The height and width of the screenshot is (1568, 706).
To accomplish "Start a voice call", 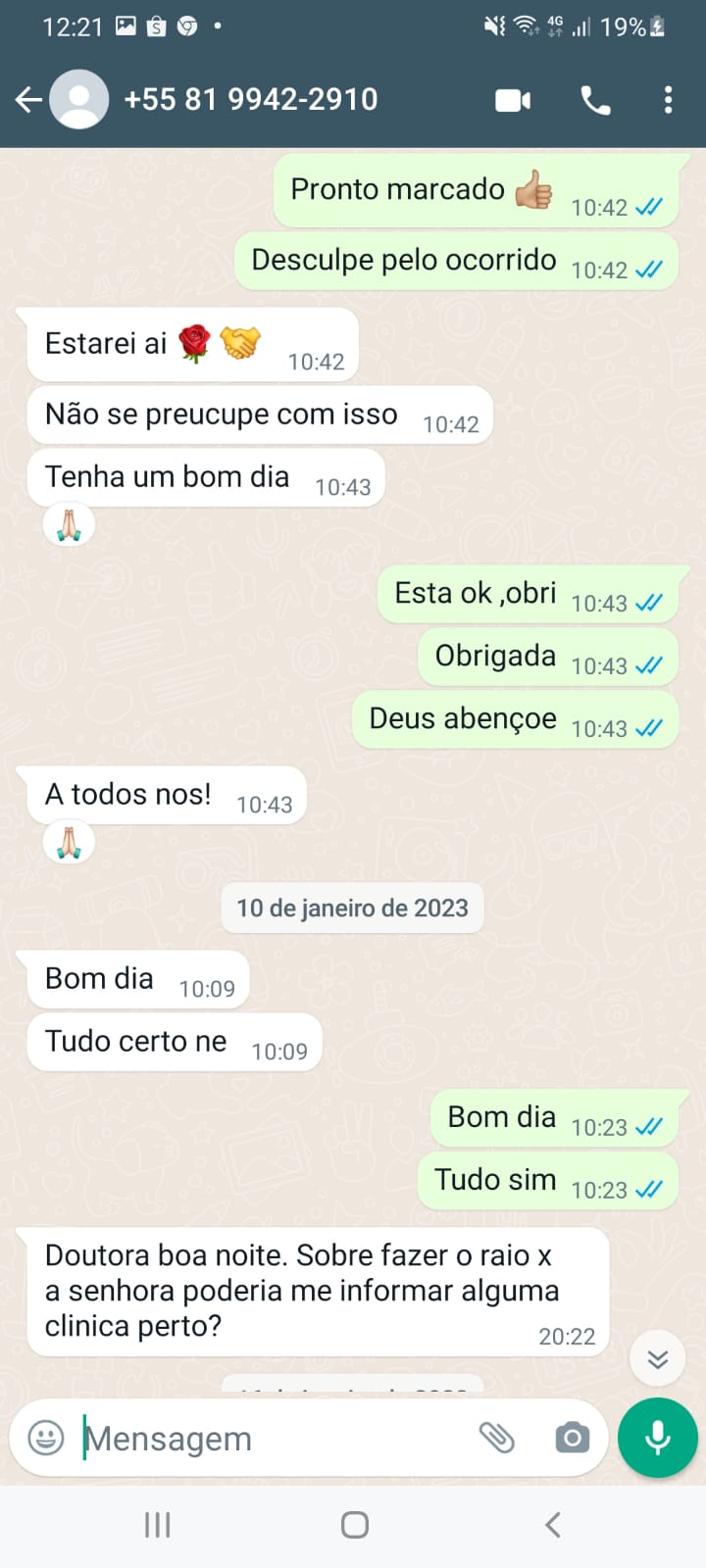I will point(595,100).
